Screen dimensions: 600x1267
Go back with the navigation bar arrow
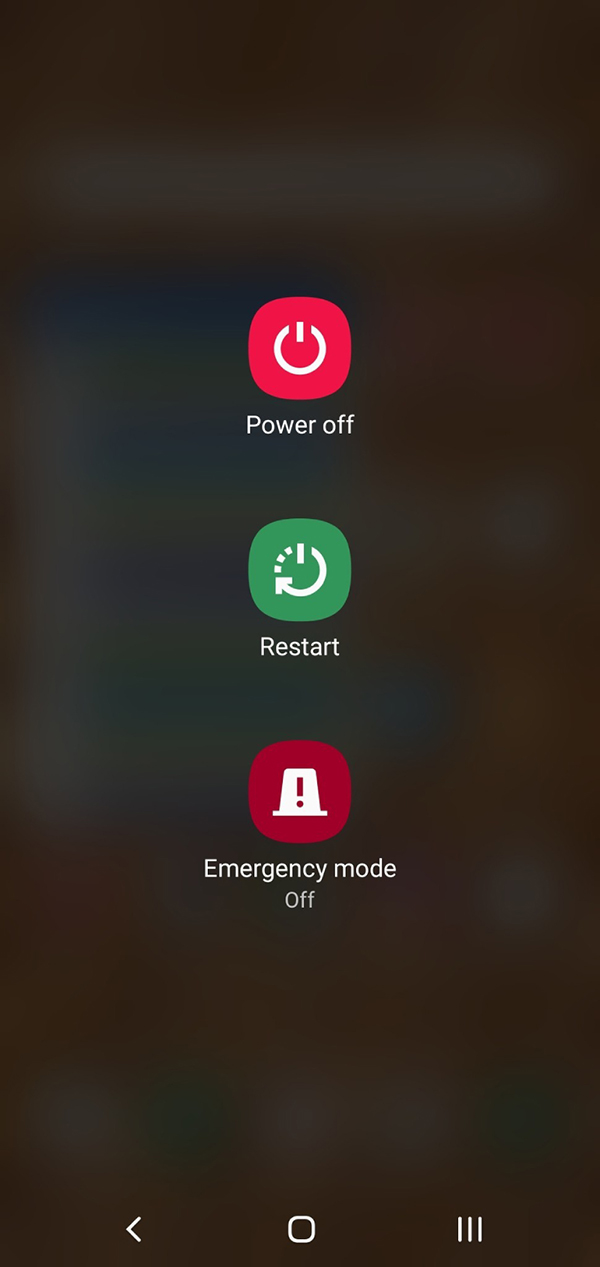(x=134, y=1229)
